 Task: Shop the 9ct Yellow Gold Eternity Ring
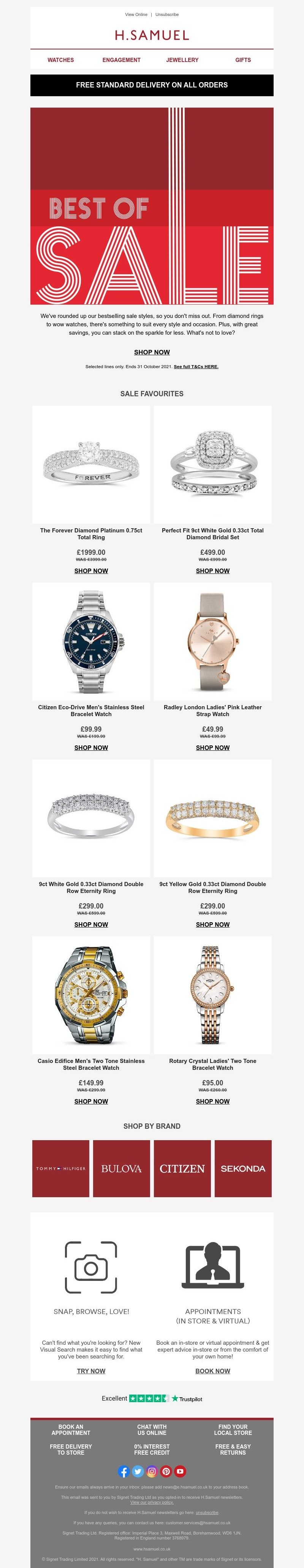(213, 924)
